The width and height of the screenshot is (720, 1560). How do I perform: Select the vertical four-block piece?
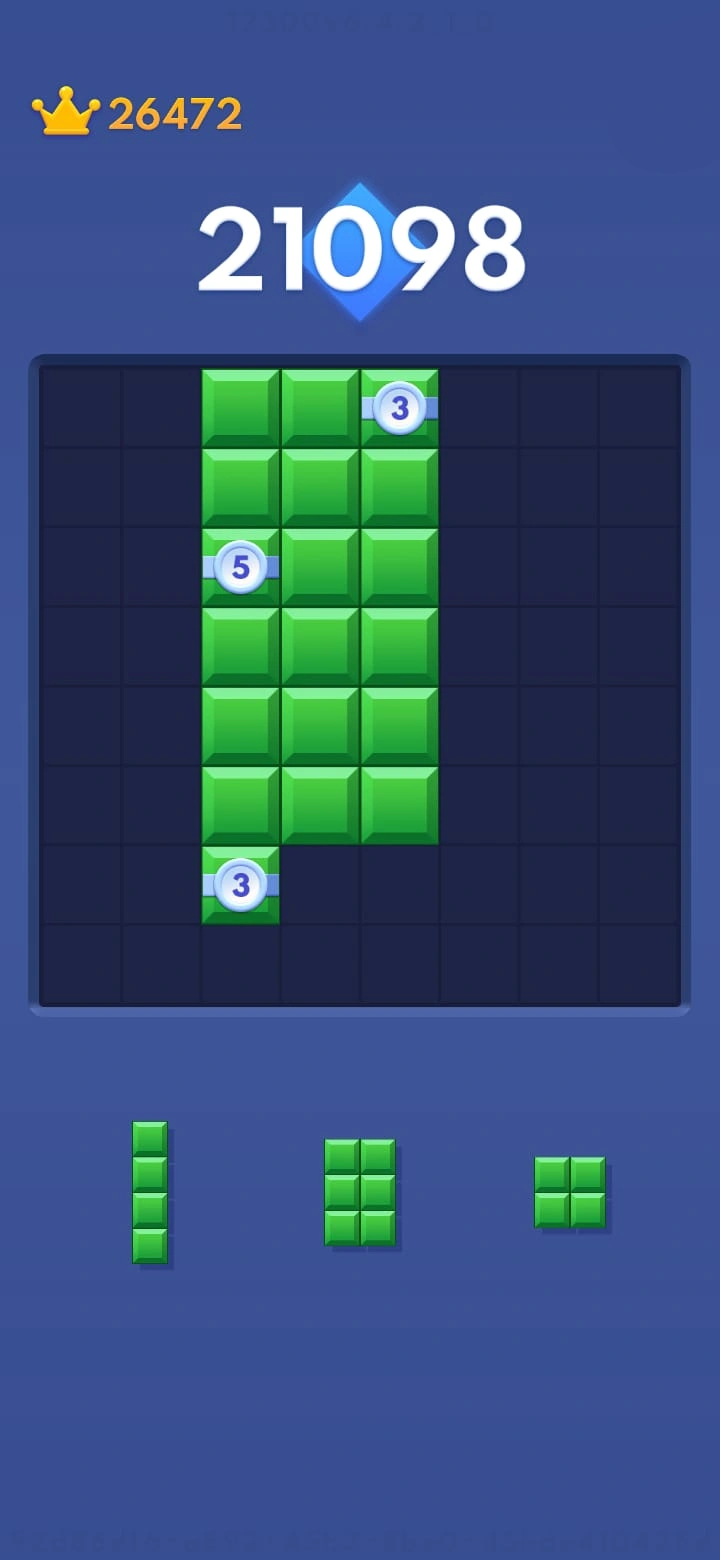[150, 1192]
